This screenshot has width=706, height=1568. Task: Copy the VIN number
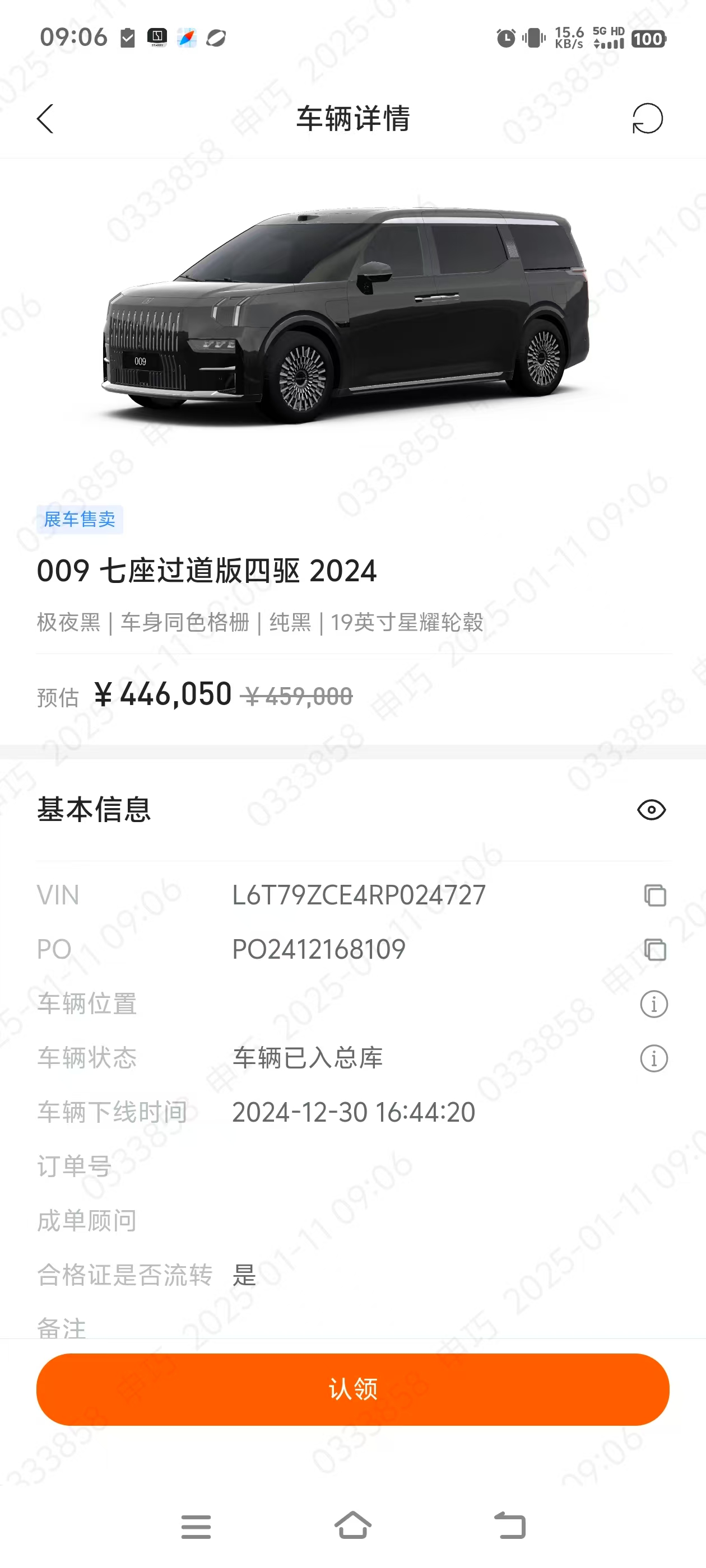tap(655, 895)
